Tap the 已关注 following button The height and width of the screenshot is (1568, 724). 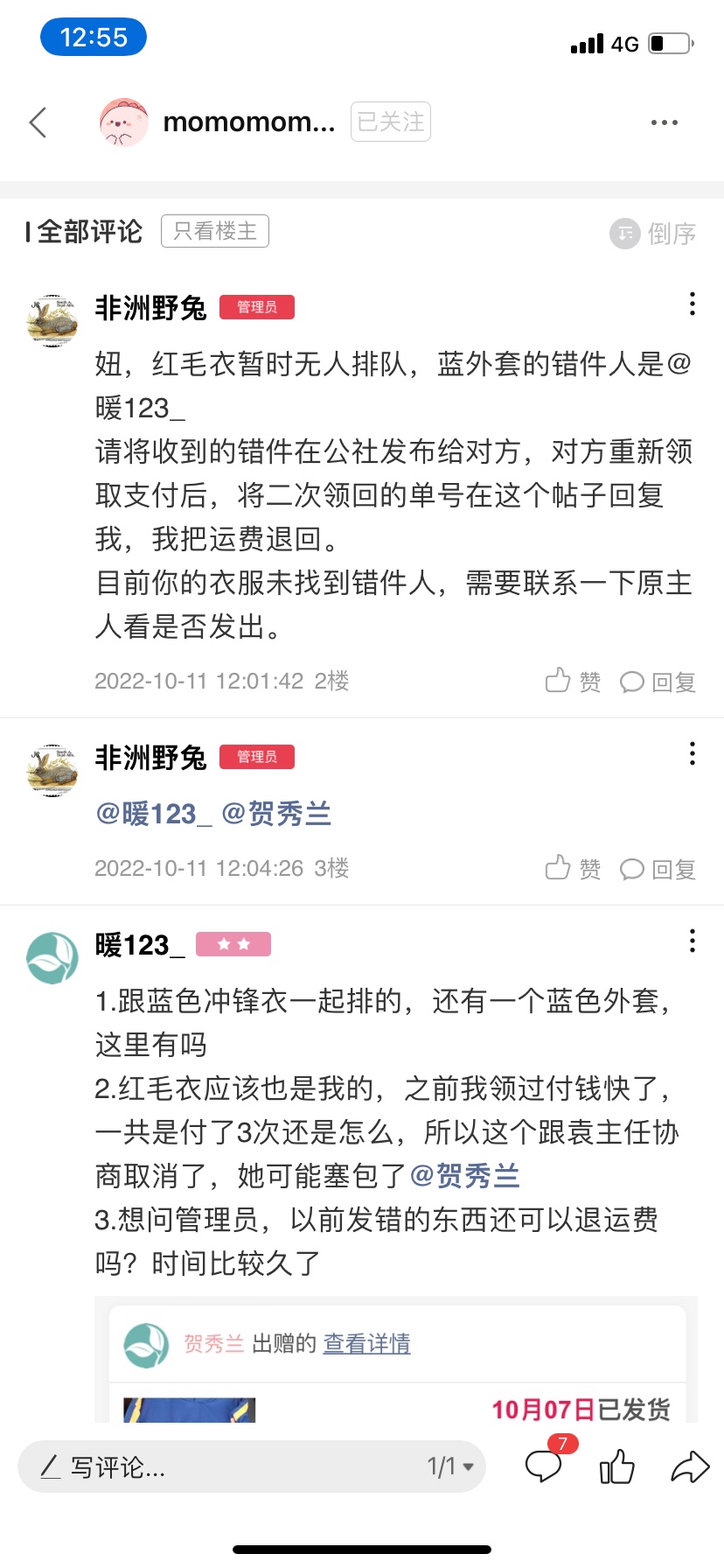(x=391, y=122)
